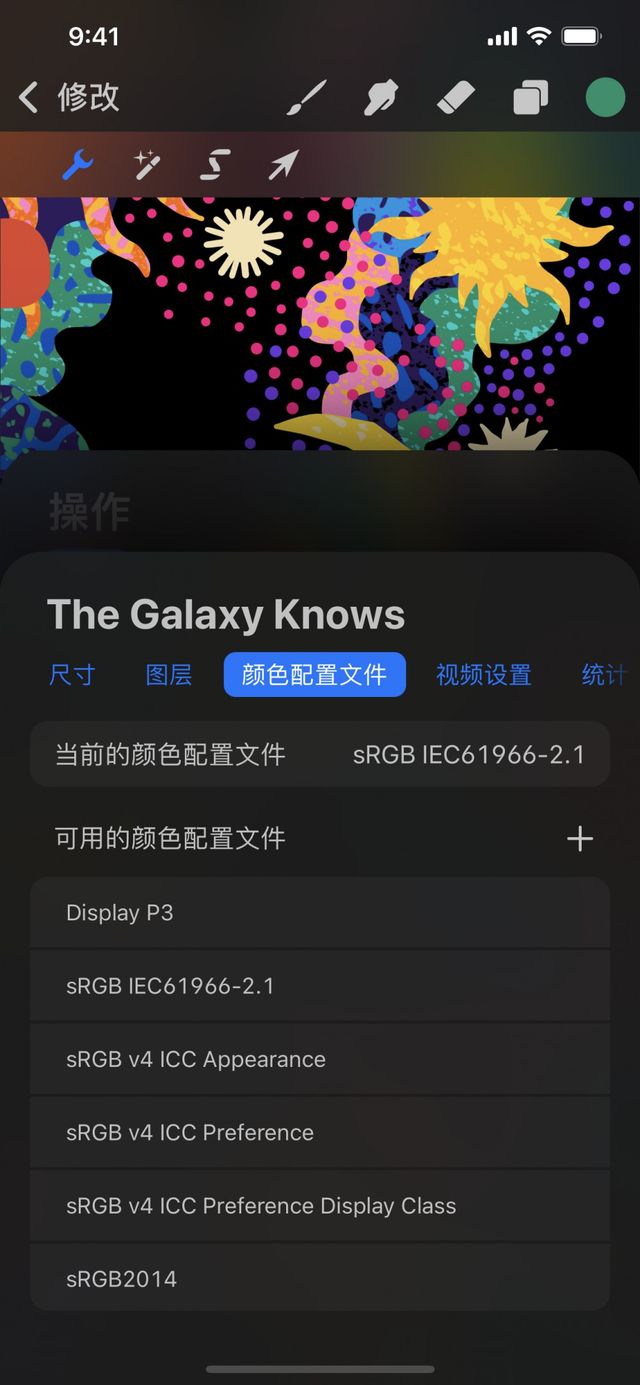Open the 视频设置 tab
This screenshot has height=1385, width=640.
pyautogui.click(x=483, y=675)
